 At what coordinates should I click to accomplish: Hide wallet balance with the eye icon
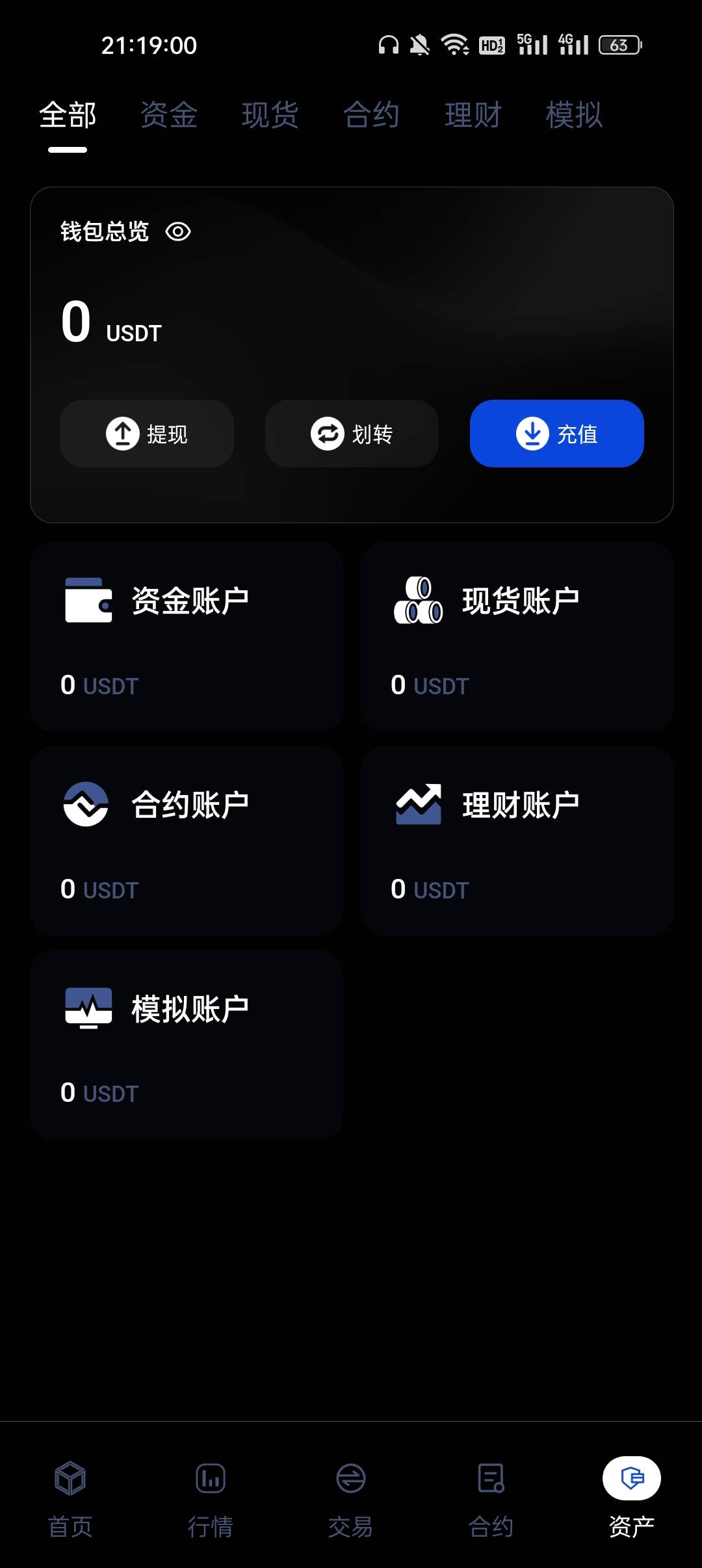coord(178,231)
